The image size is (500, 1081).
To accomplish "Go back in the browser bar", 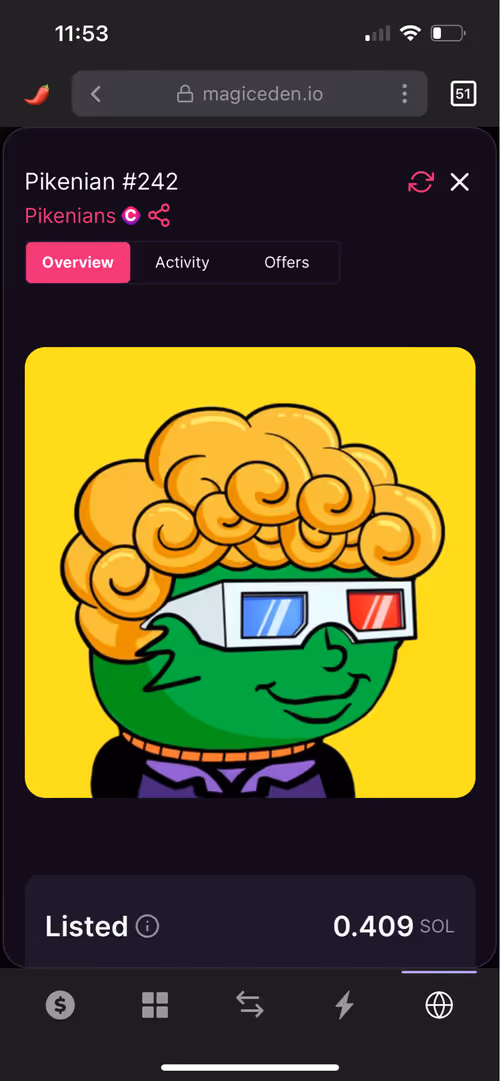I will click(96, 94).
